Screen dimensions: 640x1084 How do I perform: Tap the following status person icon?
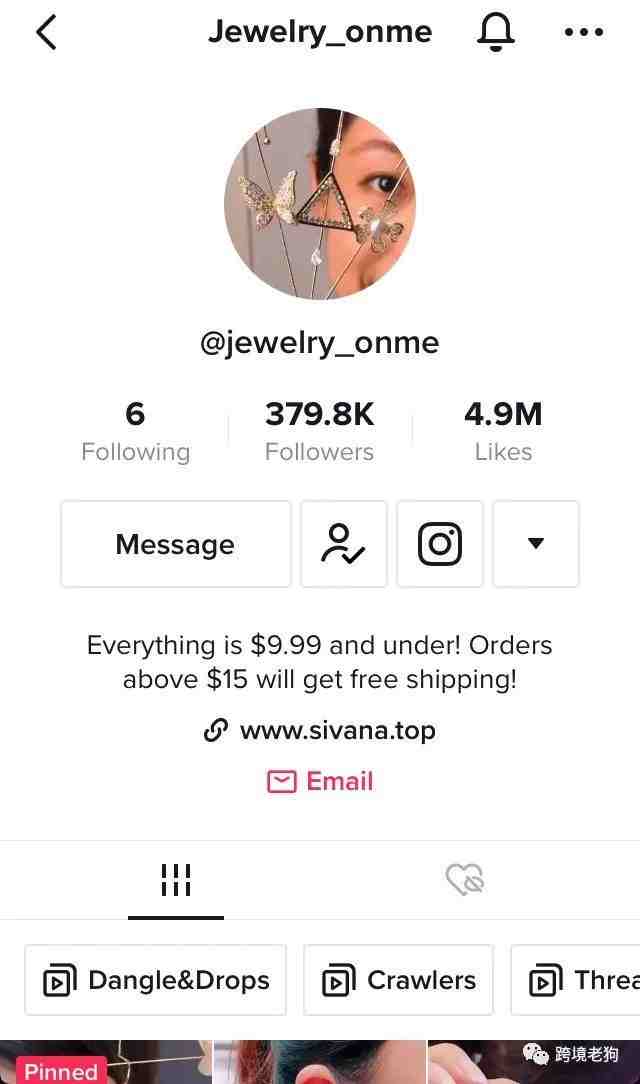click(x=343, y=544)
